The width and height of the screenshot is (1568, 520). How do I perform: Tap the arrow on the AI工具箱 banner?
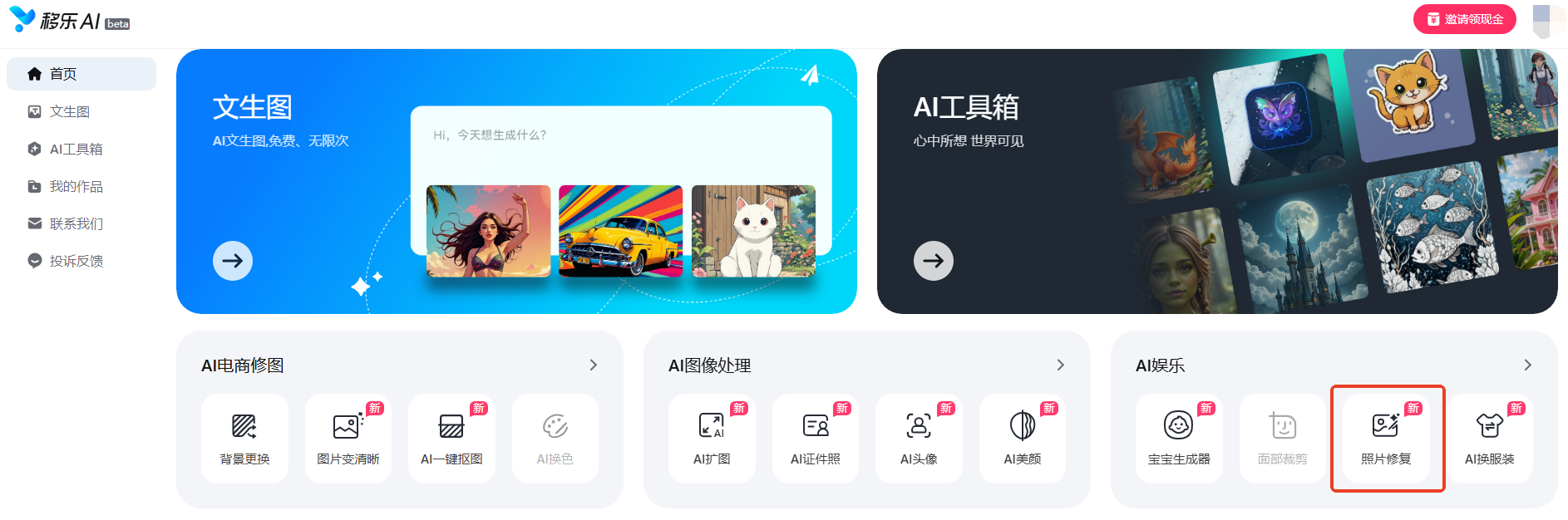(x=933, y=261)
